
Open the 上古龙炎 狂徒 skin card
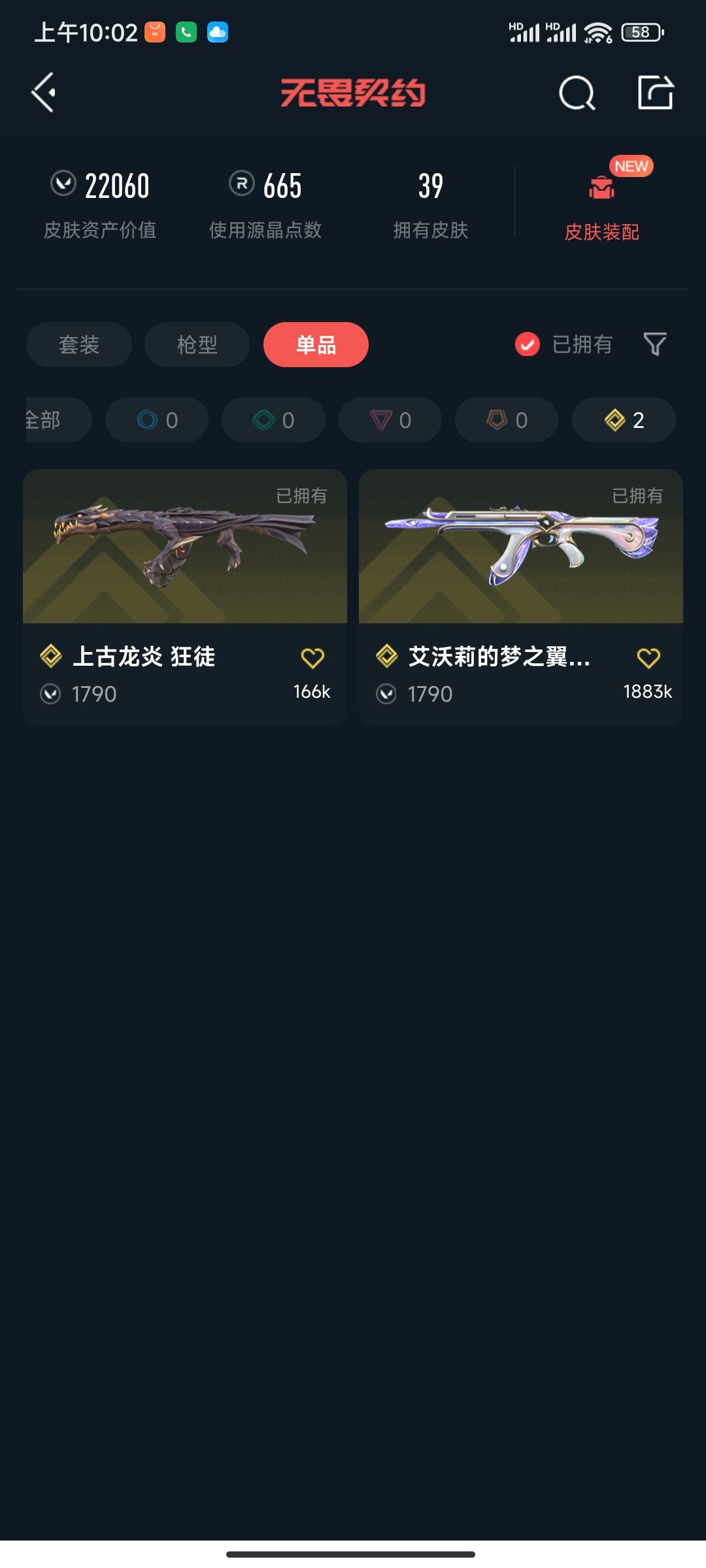coord(185,596)
